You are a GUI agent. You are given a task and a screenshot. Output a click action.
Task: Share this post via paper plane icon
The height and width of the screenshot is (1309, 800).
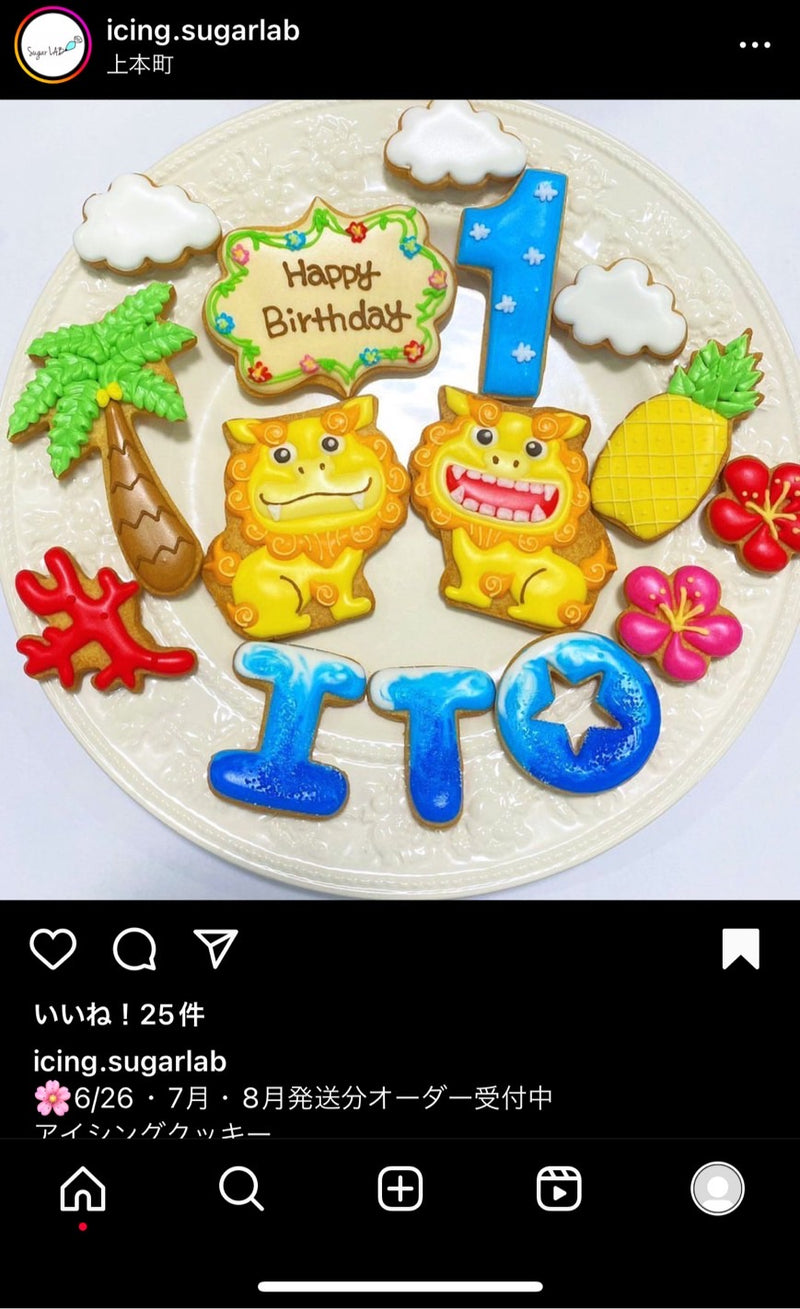pyautogui.click(x=215, y=949)
